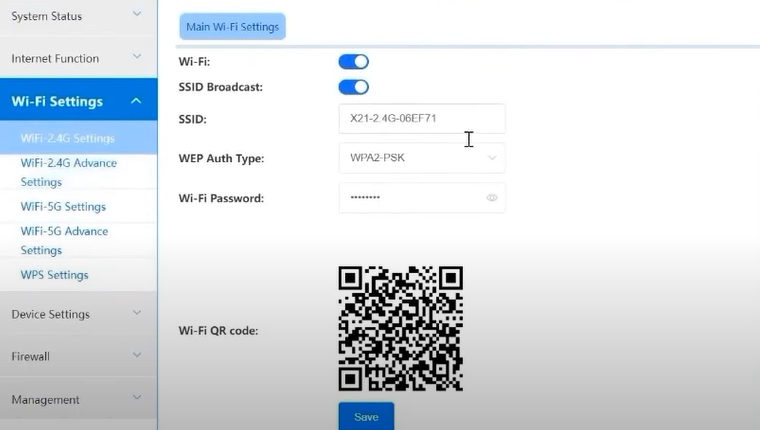Viewport: 760px width, 430px height.
Task: Expand the Firewall menu
Action: click(78, 356)
